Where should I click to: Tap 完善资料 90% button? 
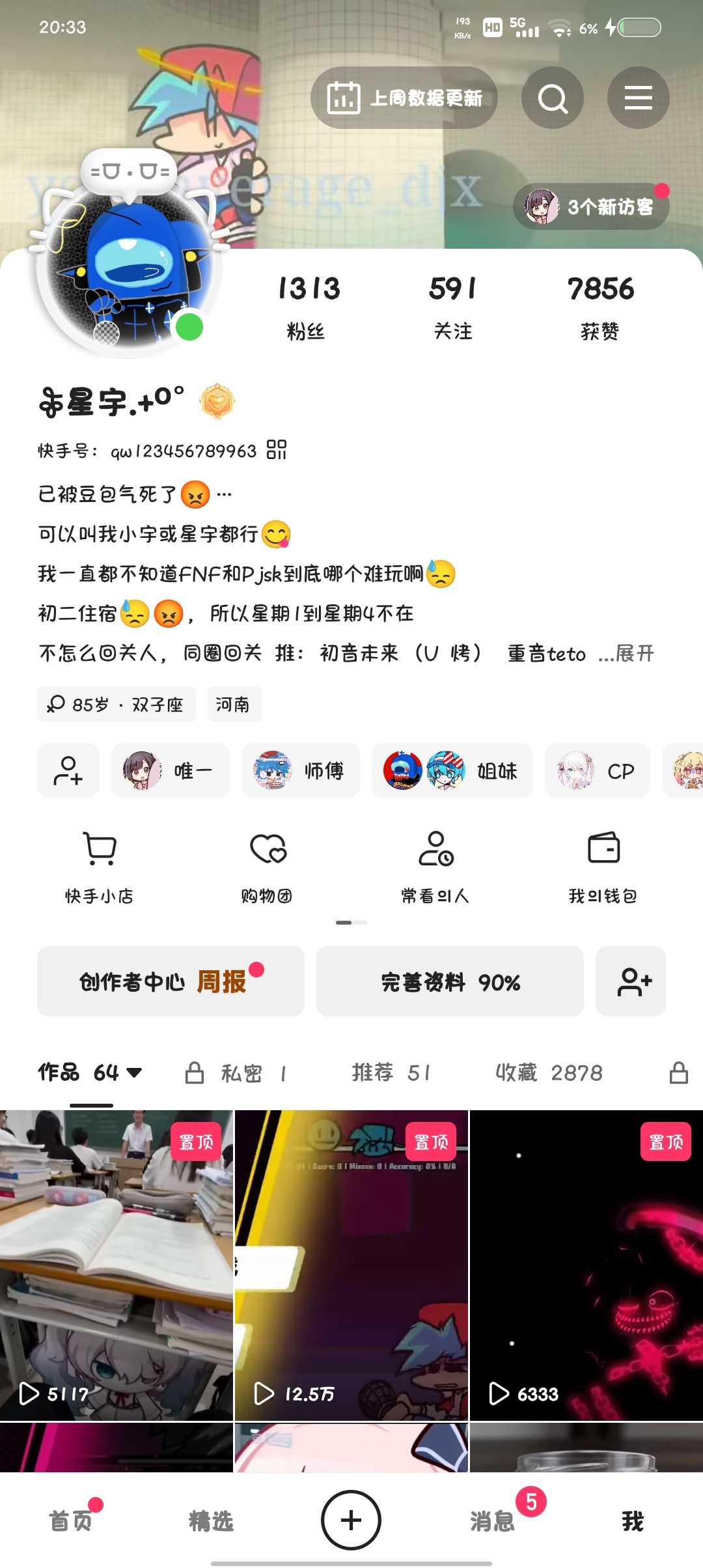point(450,981)
